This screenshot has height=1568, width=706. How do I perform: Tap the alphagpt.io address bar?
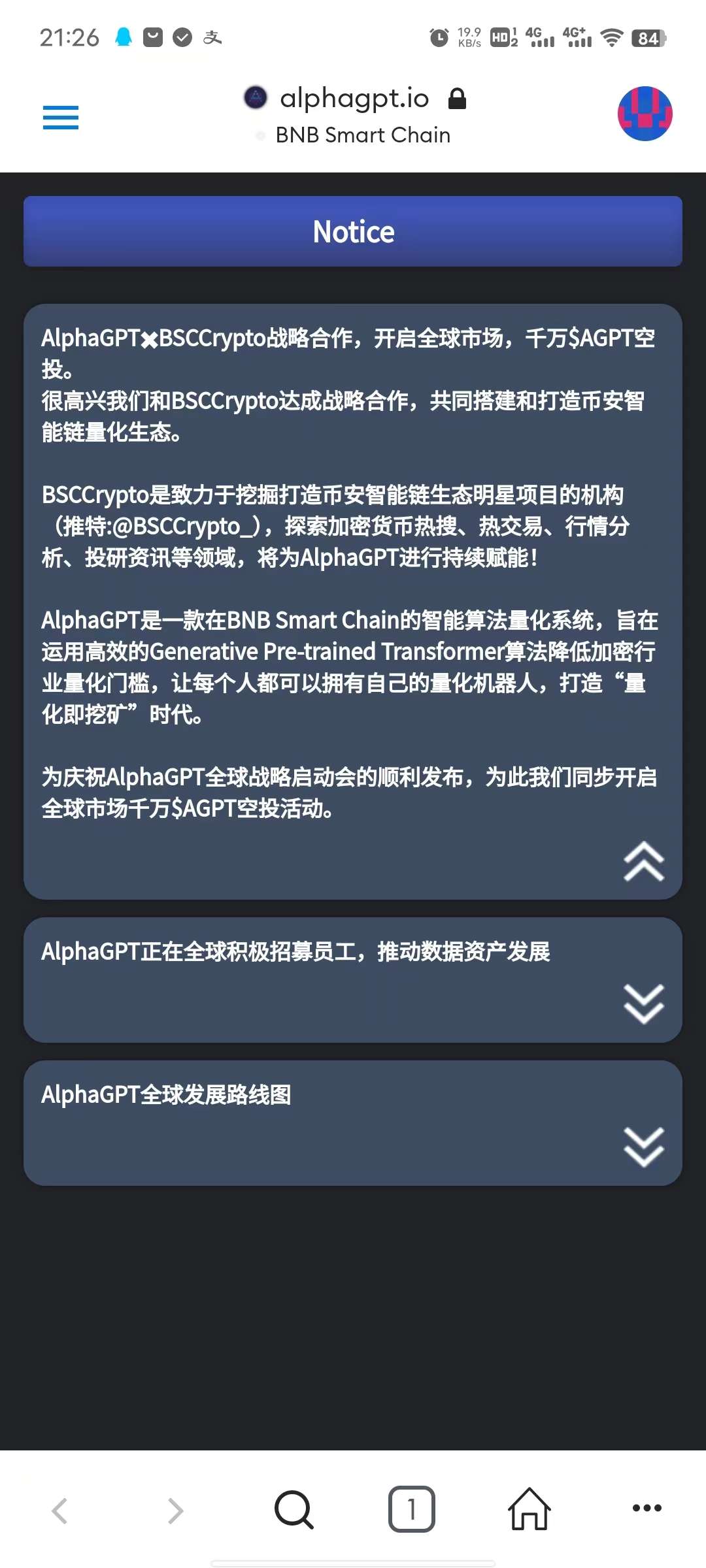354,99
